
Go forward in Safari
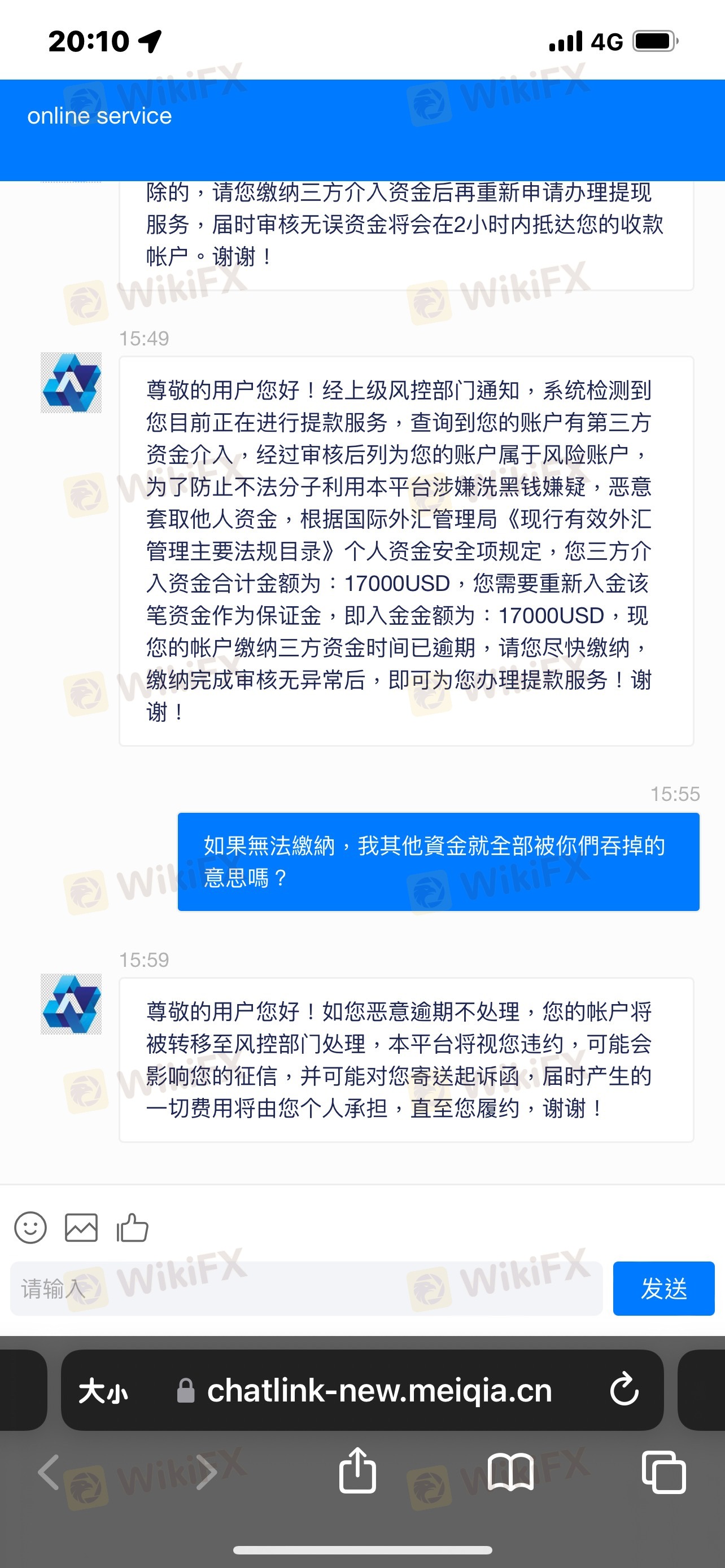[x=206, y=1473]
